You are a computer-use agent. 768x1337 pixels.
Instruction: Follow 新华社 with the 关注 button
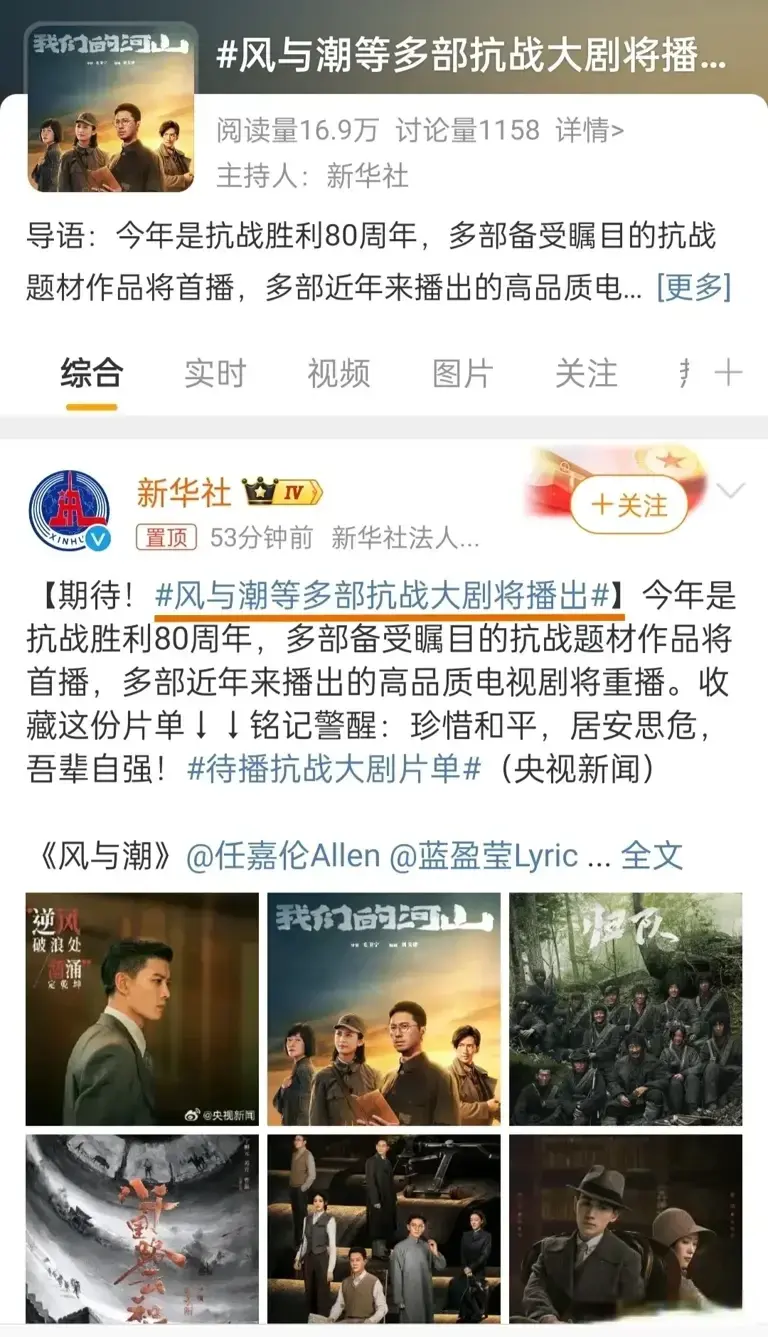pos(629,506)
